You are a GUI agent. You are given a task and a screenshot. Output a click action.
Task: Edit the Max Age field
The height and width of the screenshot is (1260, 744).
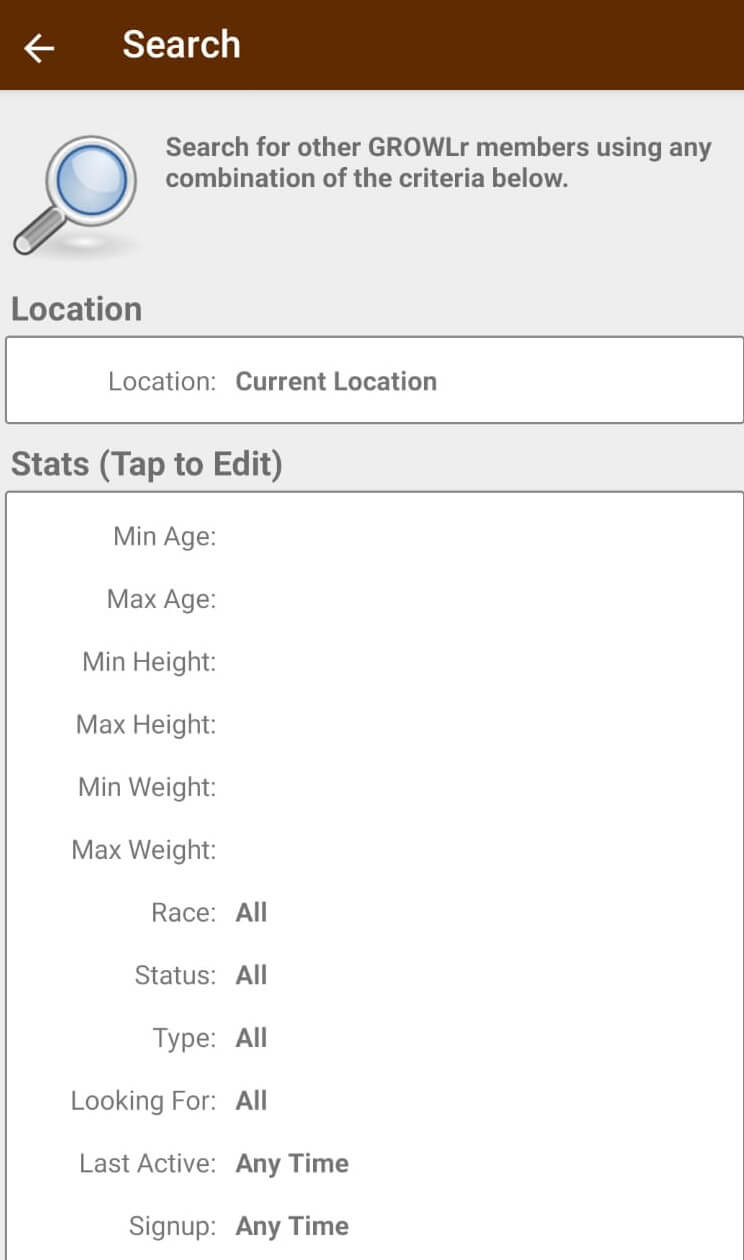(374, 599)
